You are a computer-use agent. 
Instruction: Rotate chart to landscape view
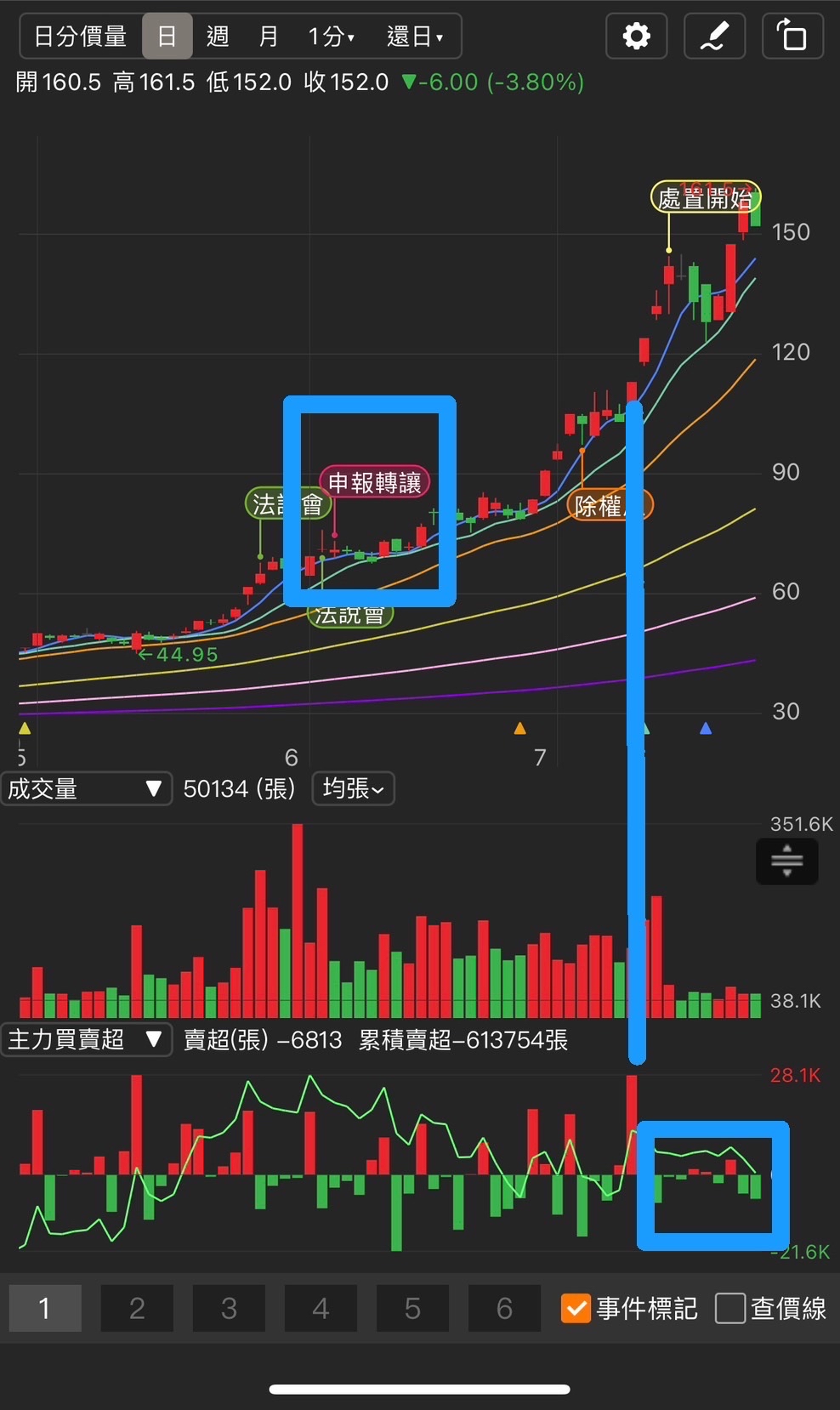[x=792, y=37]
